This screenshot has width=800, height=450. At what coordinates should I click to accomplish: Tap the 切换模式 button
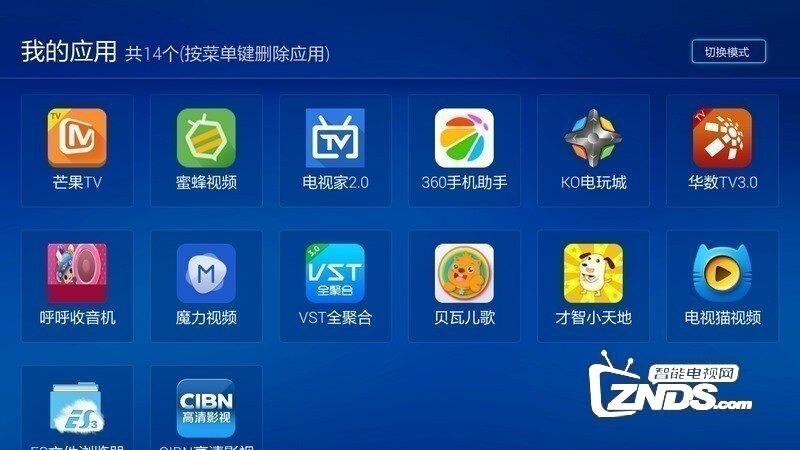728,52
